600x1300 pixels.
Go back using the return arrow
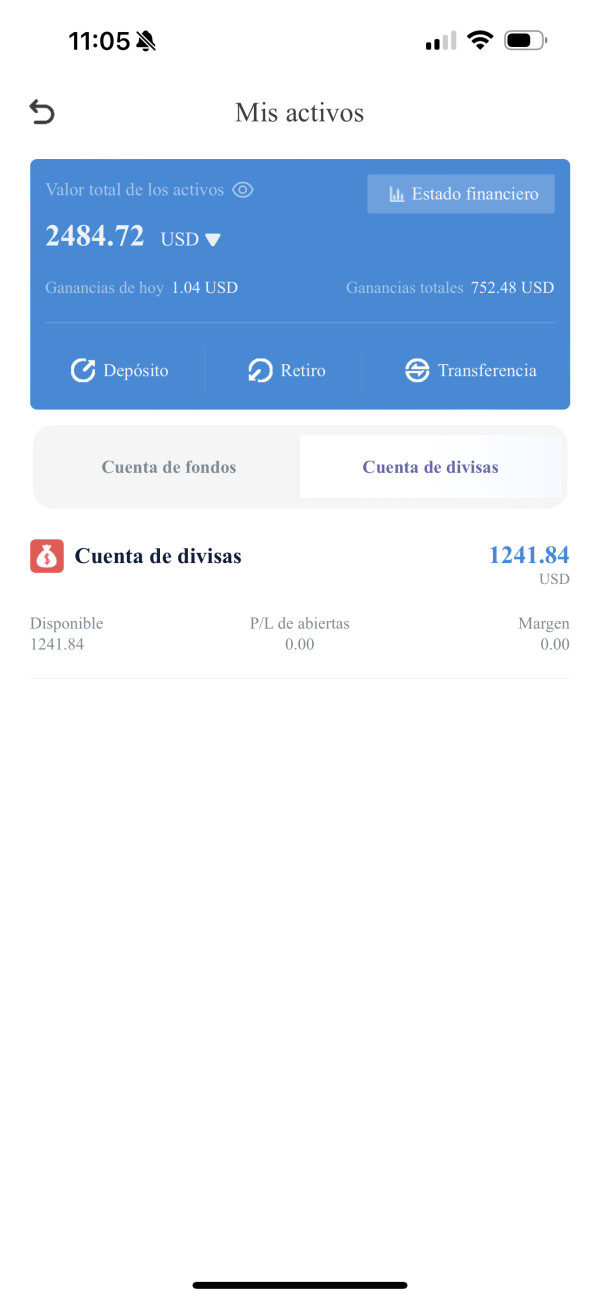tap(42, 112)
